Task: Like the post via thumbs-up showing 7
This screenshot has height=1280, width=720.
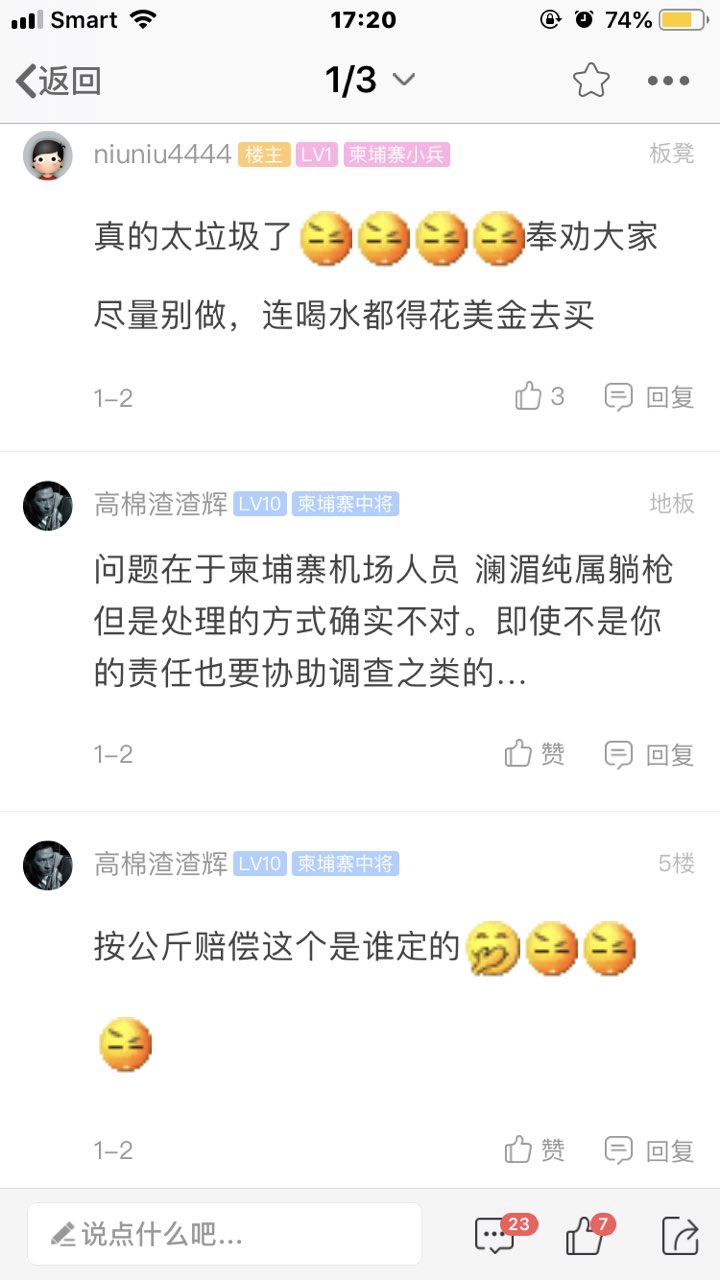Action: click(x=586, y=1235)
